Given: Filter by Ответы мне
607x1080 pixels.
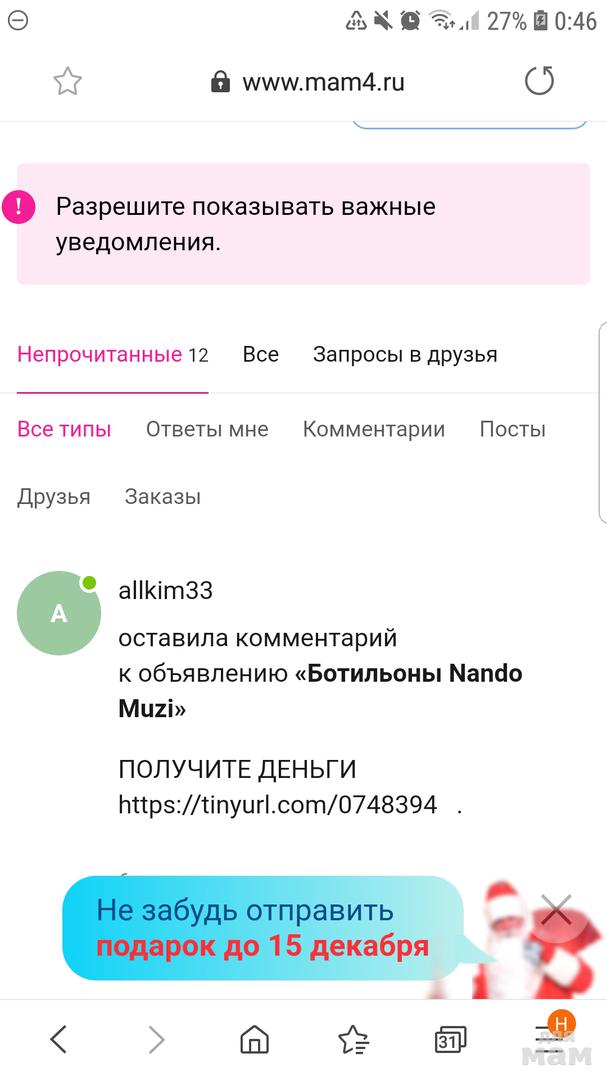Looking at the screenshot, I should 207,430.
